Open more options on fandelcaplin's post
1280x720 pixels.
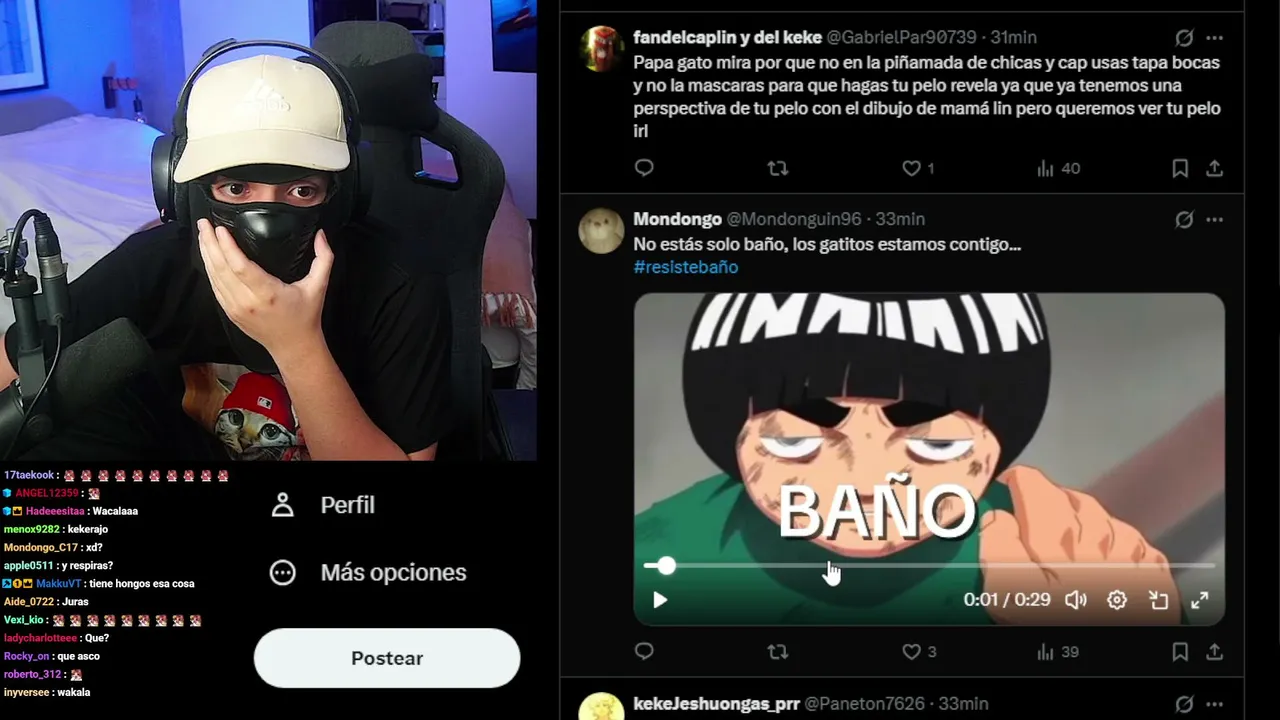coord(1214,38)
